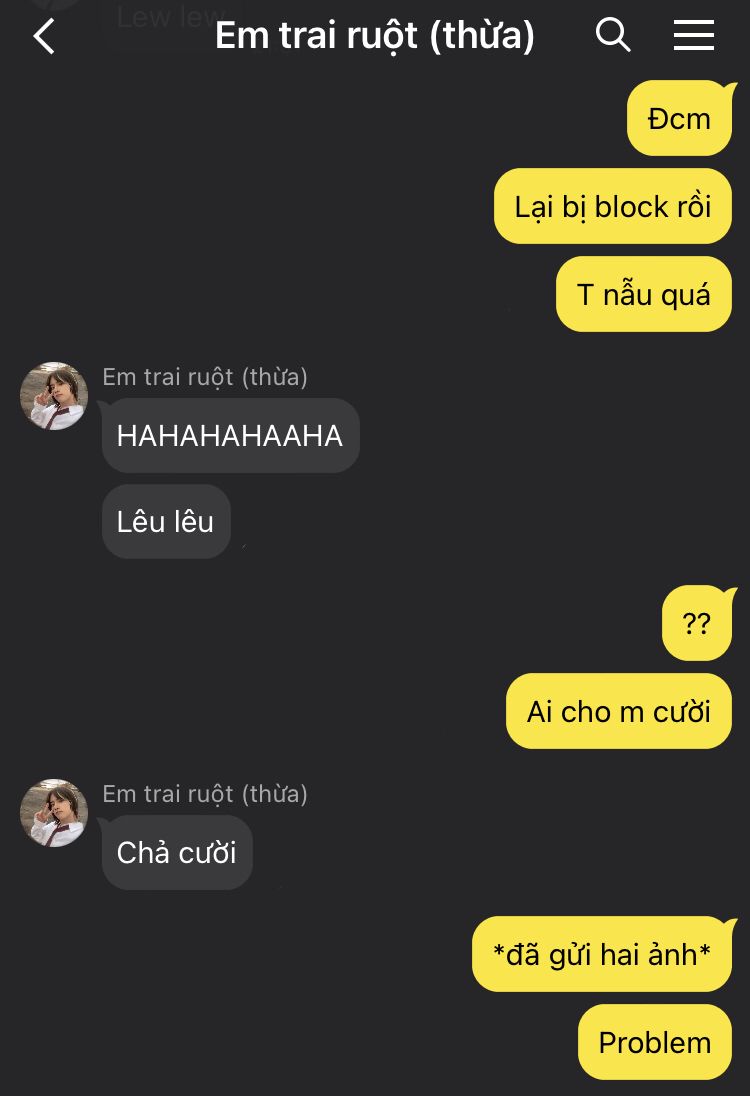Image resolution: width=750 pixels, height=1096 pixels.
Task: Open sender's avatar beside Chả cười message
Action: pos(54,813)
